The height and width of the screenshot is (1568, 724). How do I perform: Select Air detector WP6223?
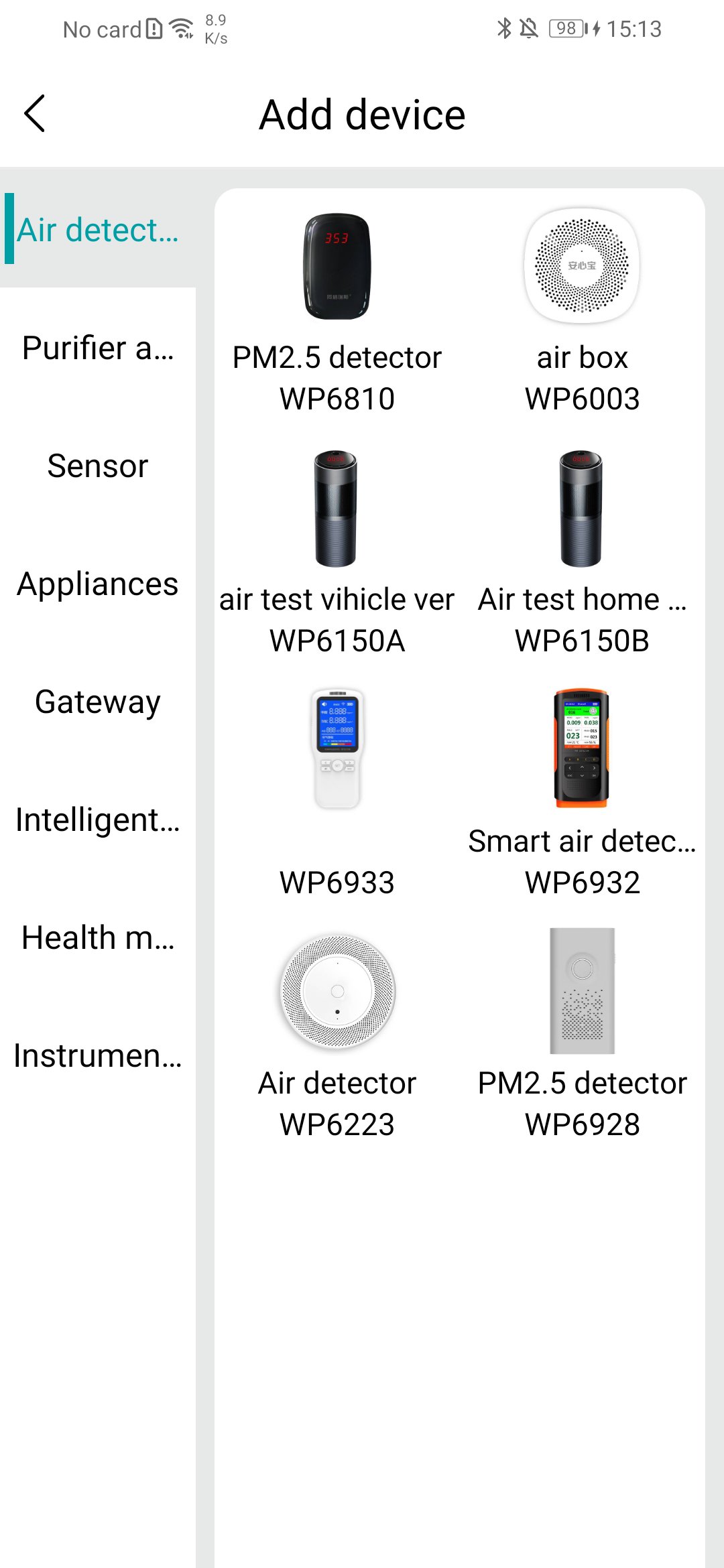click(x=337, y=1035)
